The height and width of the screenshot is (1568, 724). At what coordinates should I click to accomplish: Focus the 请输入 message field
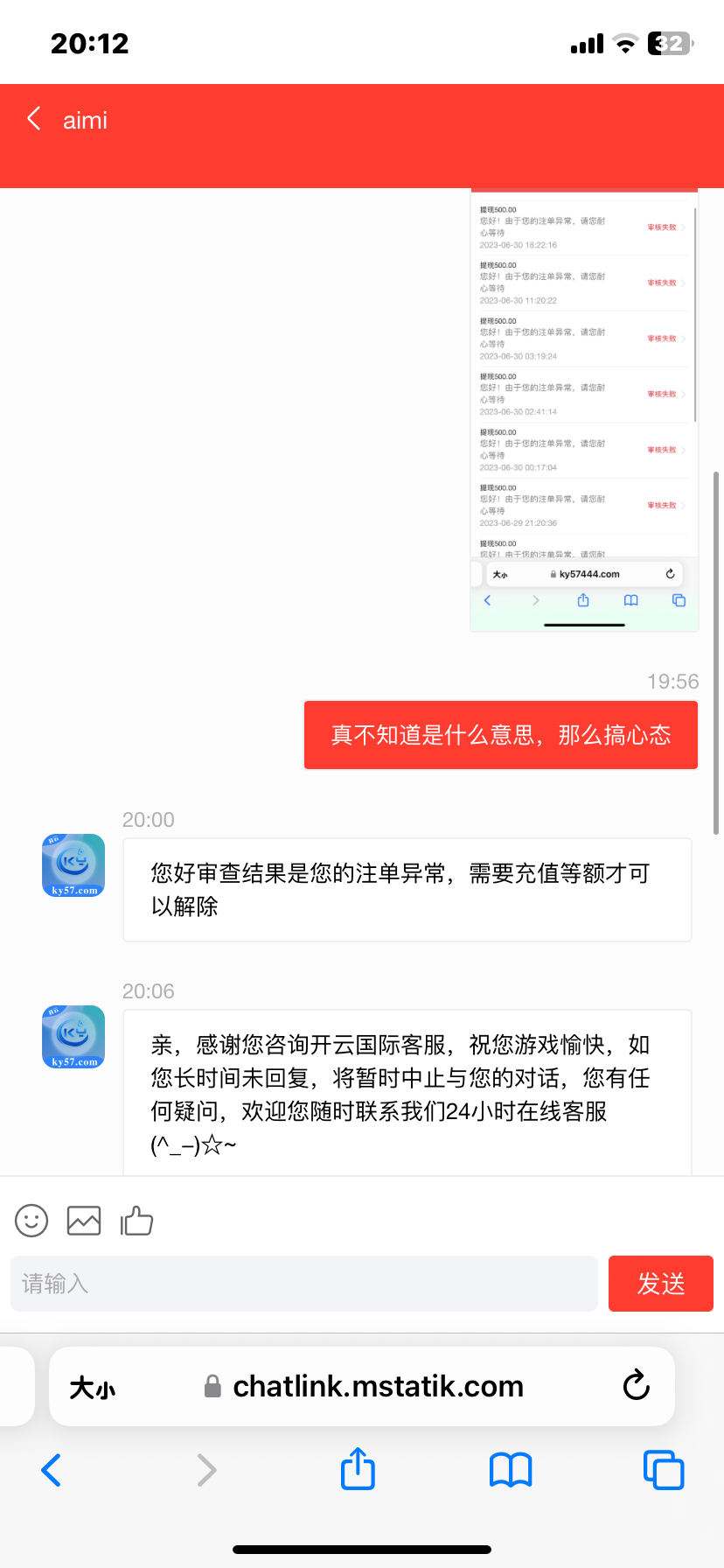[x=303, y=1284]
